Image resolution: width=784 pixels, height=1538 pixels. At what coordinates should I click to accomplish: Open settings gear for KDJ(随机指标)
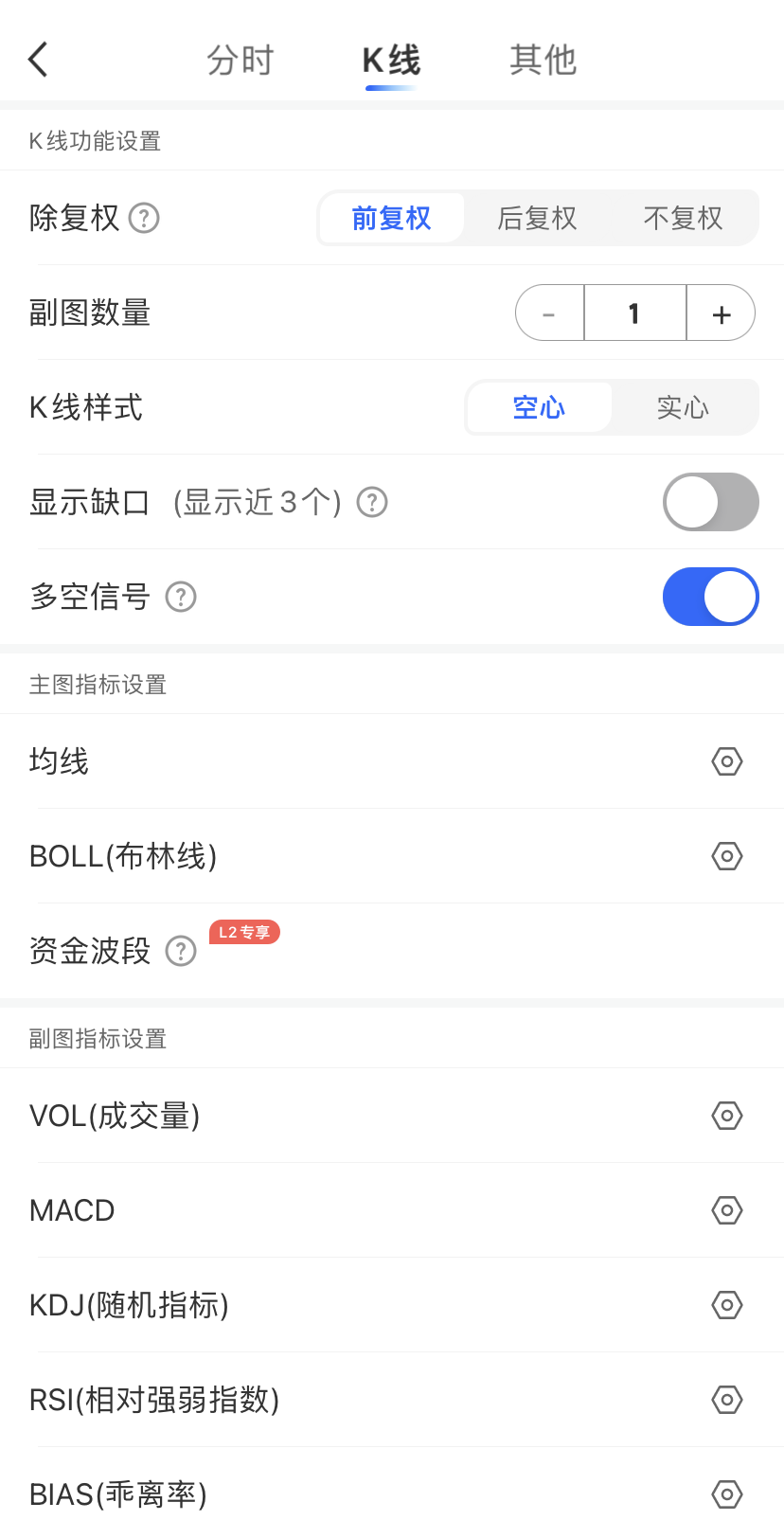[726, 1305]
